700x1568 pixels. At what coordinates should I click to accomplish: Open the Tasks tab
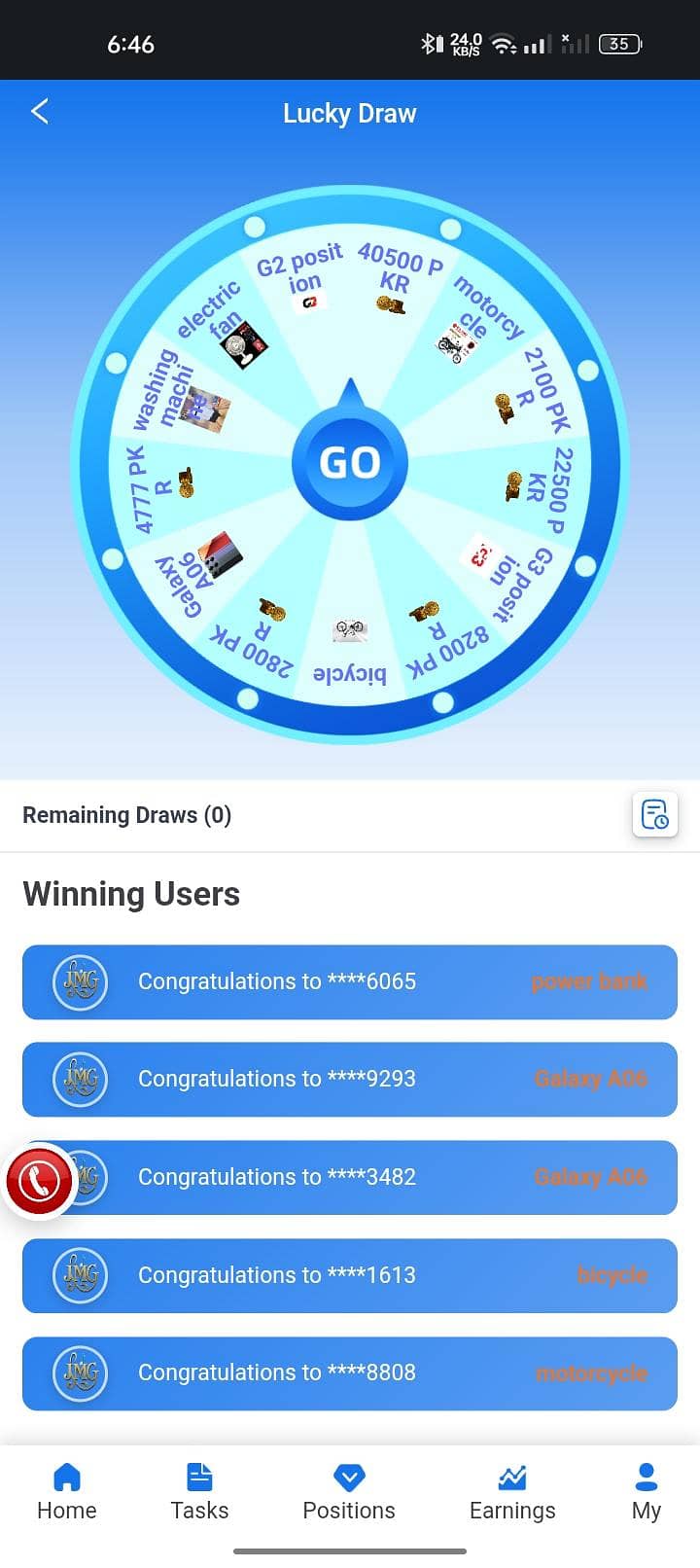pos(199,1491)
